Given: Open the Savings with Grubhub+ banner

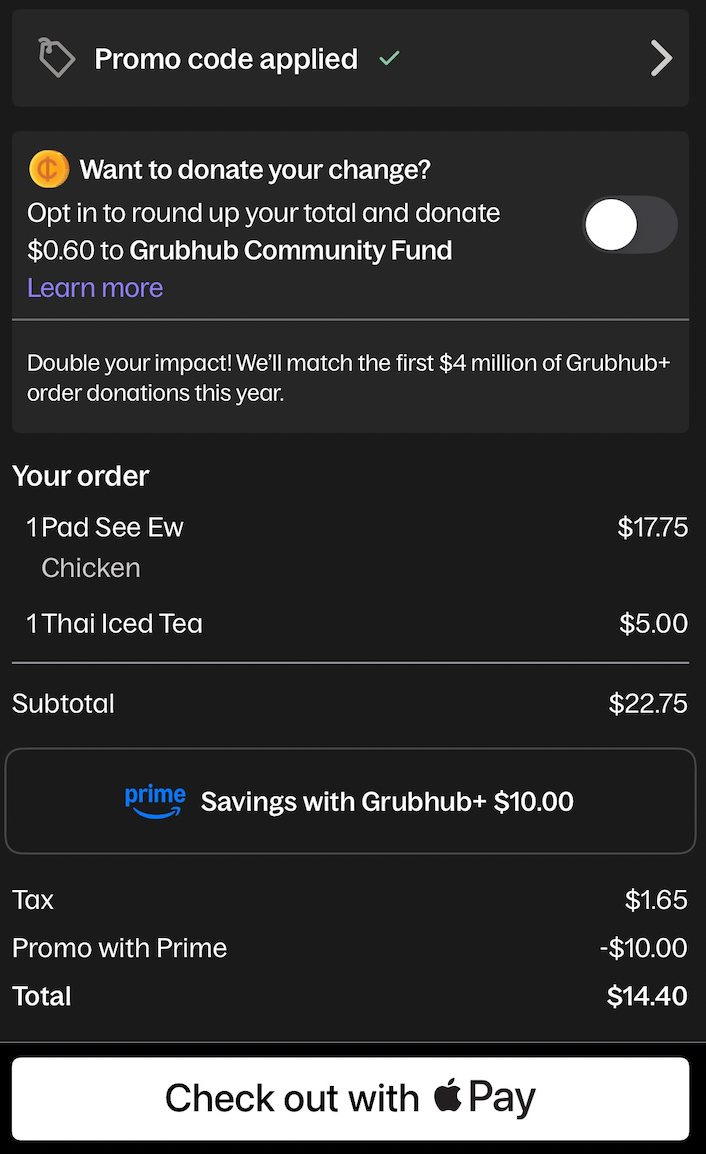Looking at the screenshot, I should 350,801.
